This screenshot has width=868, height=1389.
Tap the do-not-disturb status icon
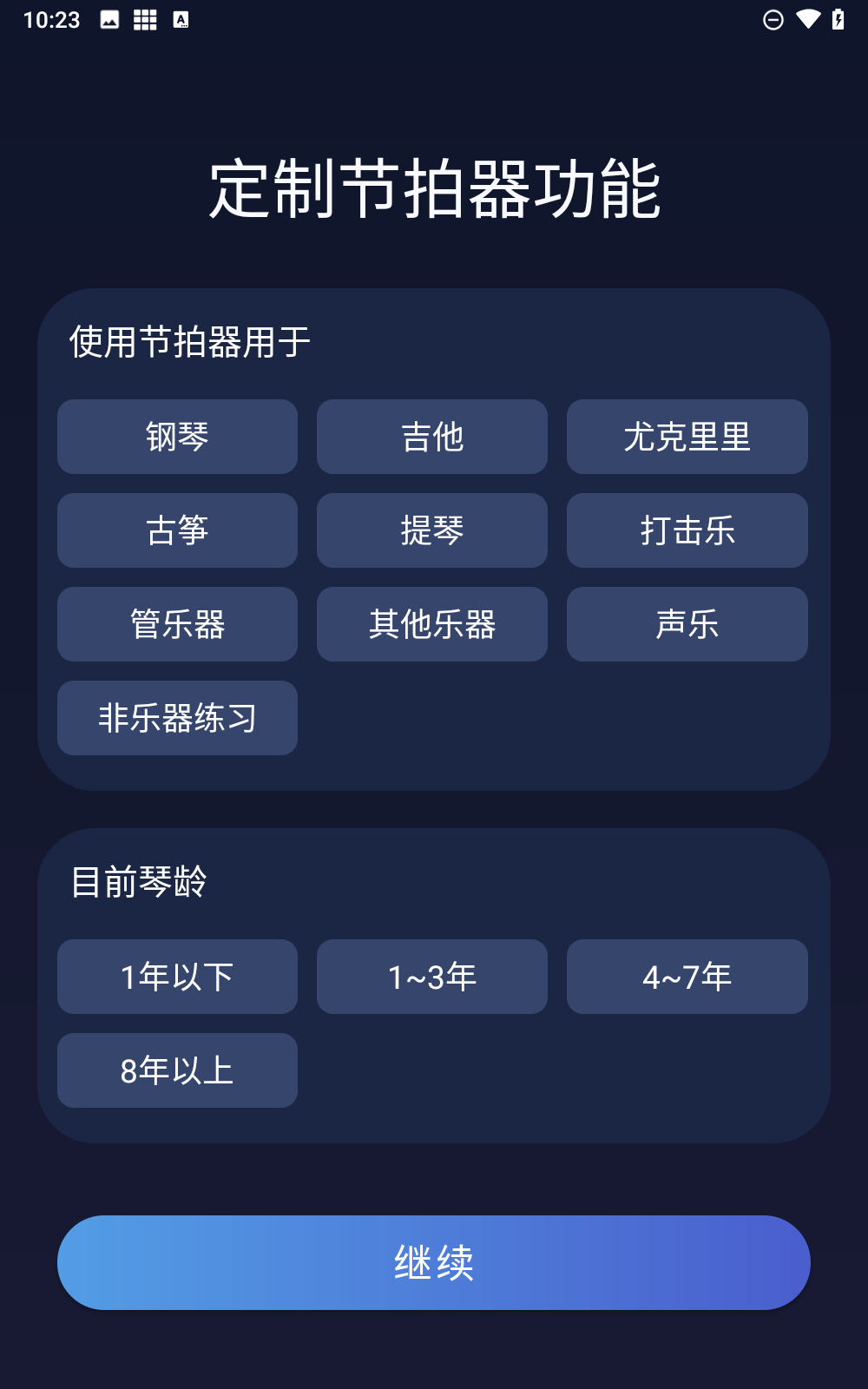[x=771, y=18]
